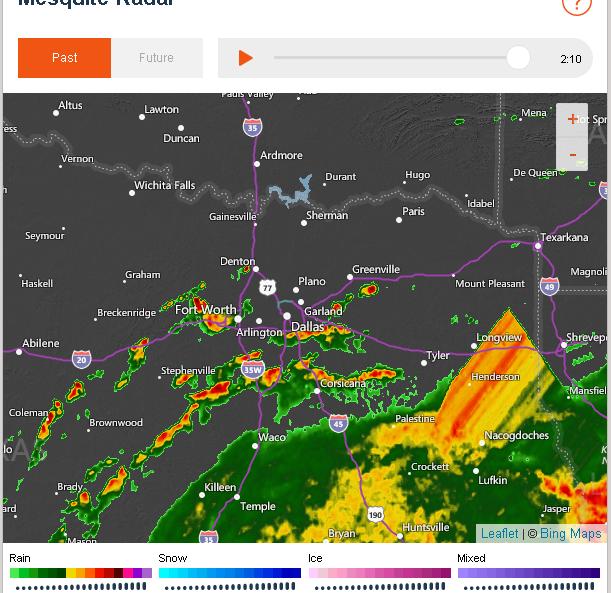Open the Bing Maps attribution link
The height and width of the screenshot is (593, 611).
pyautogui.click(x=570, y=534)
